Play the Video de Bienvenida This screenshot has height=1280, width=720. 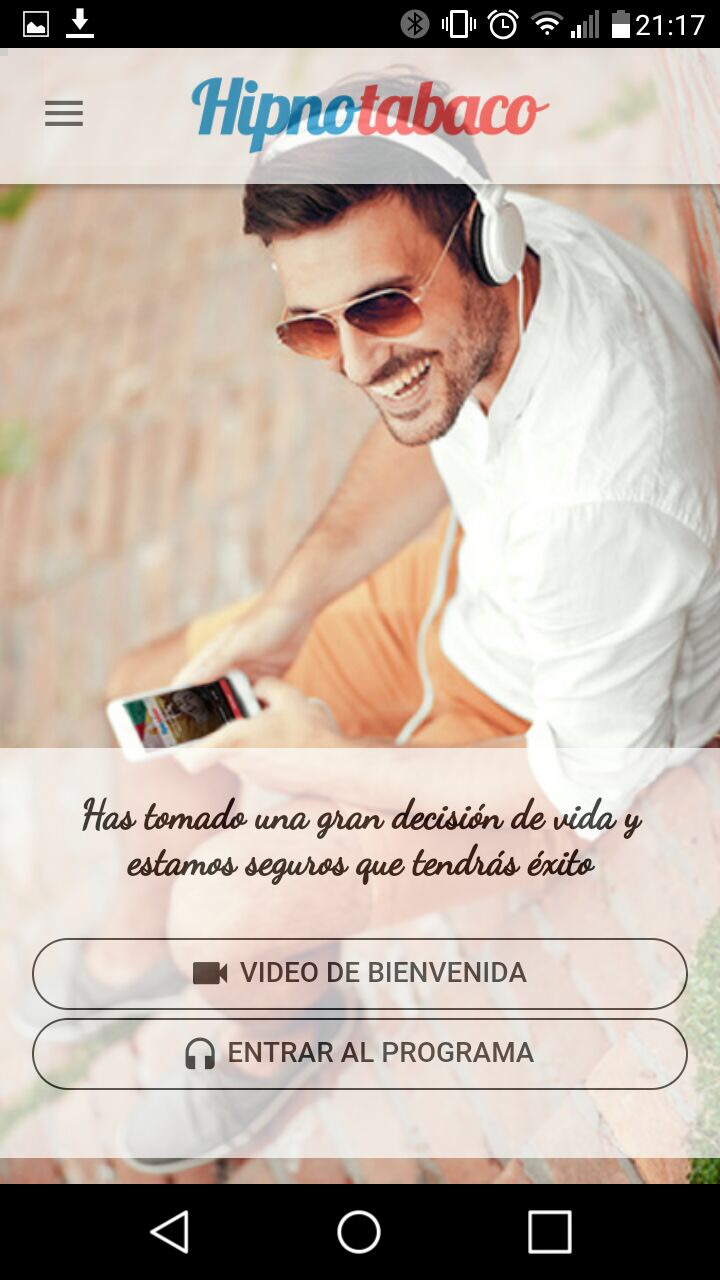pyautogui.click(x=360, y=973)
